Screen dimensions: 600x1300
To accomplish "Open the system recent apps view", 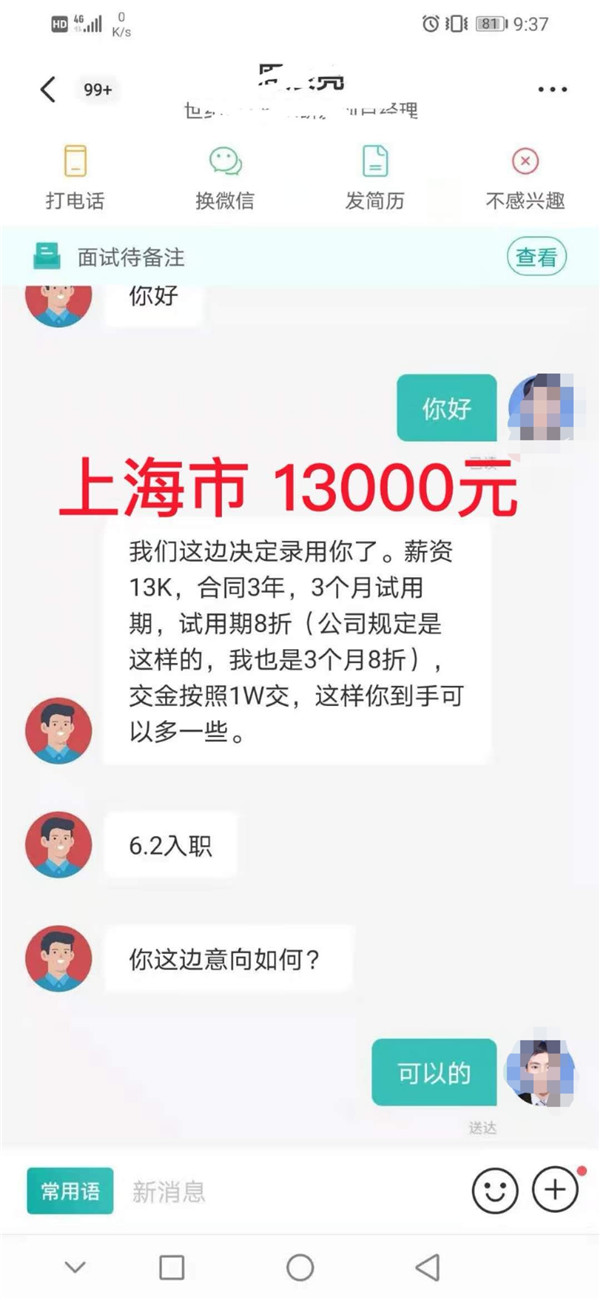I will (x=172, y=1268).
